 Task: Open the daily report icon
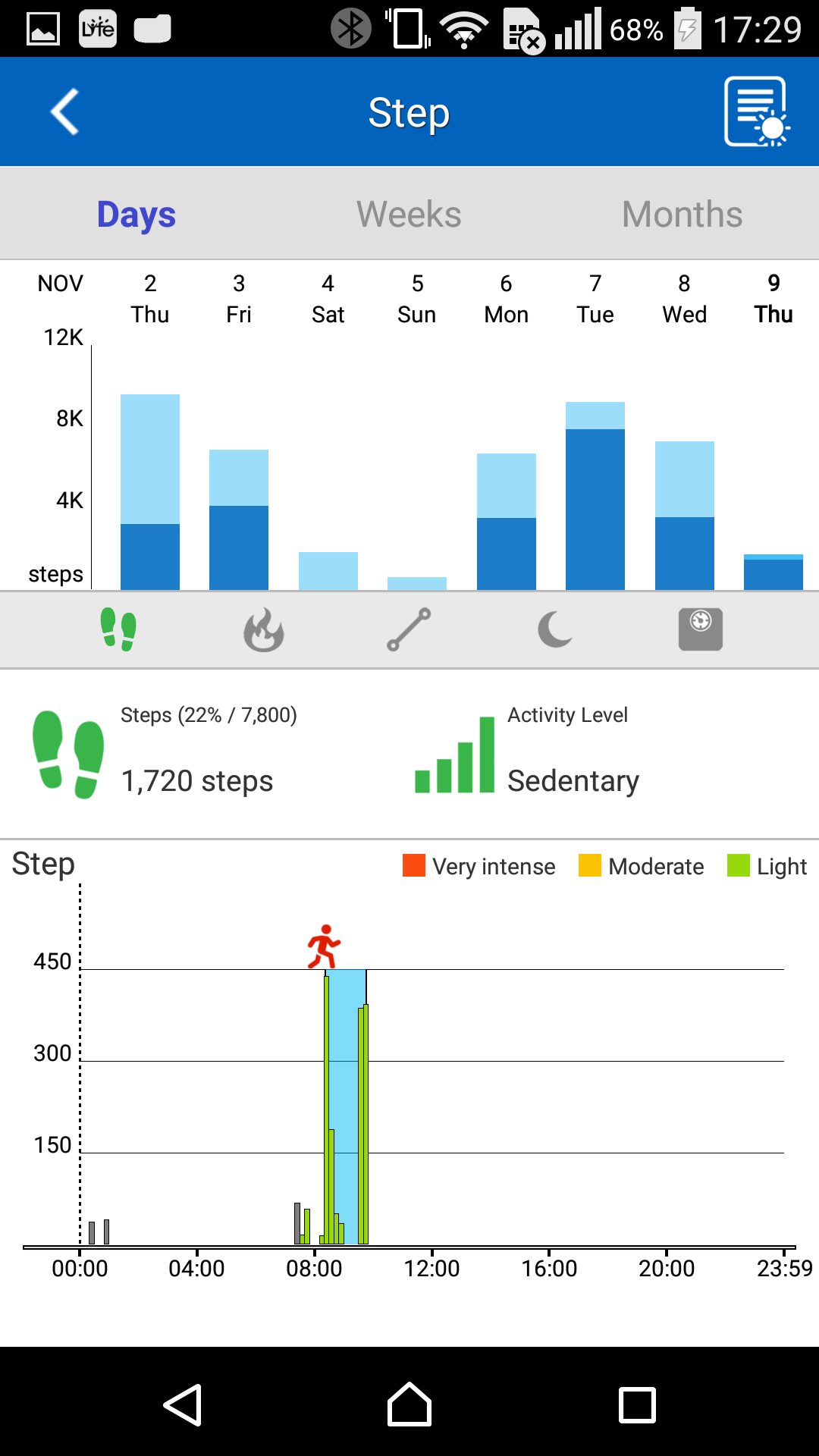[757, 111]
